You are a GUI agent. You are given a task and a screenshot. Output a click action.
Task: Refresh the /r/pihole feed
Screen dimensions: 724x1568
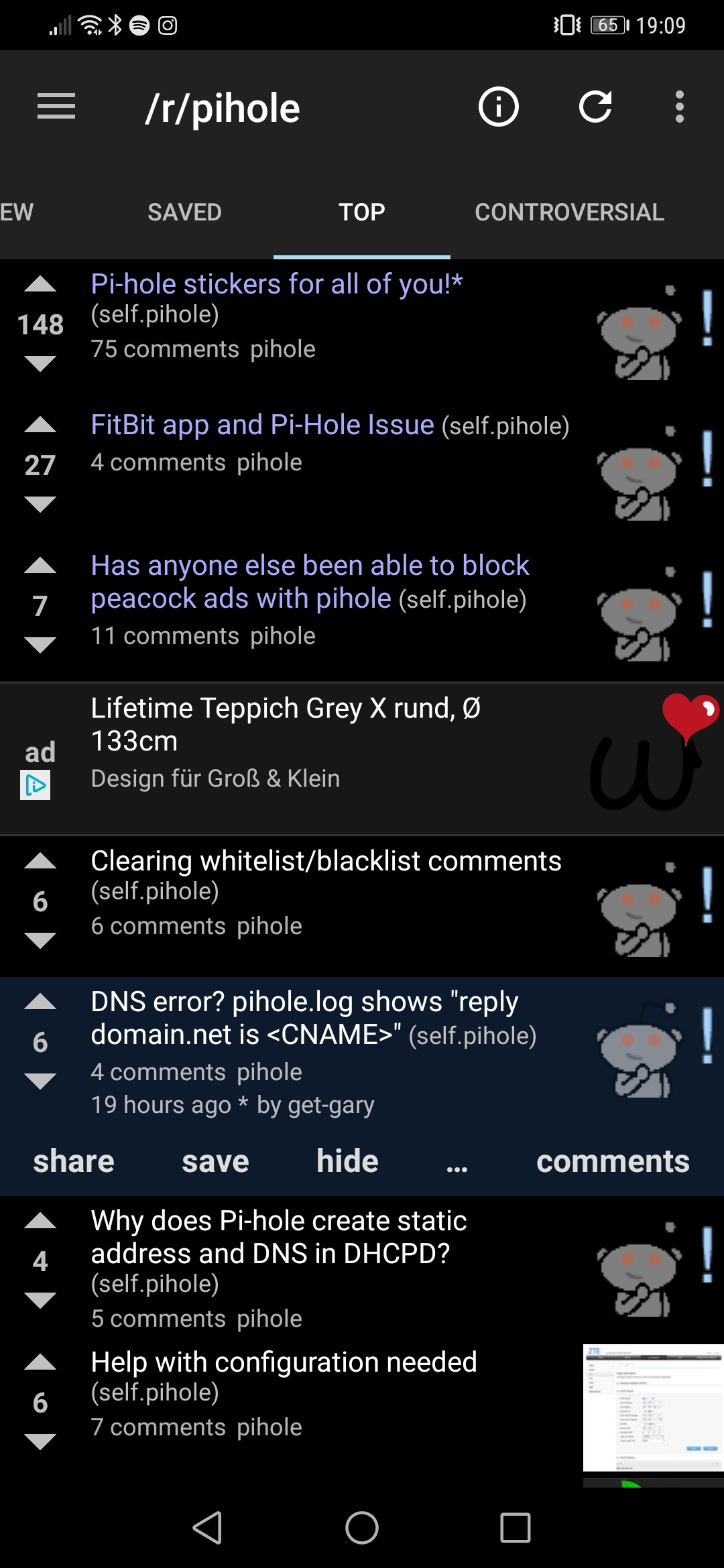click(595, 107)
